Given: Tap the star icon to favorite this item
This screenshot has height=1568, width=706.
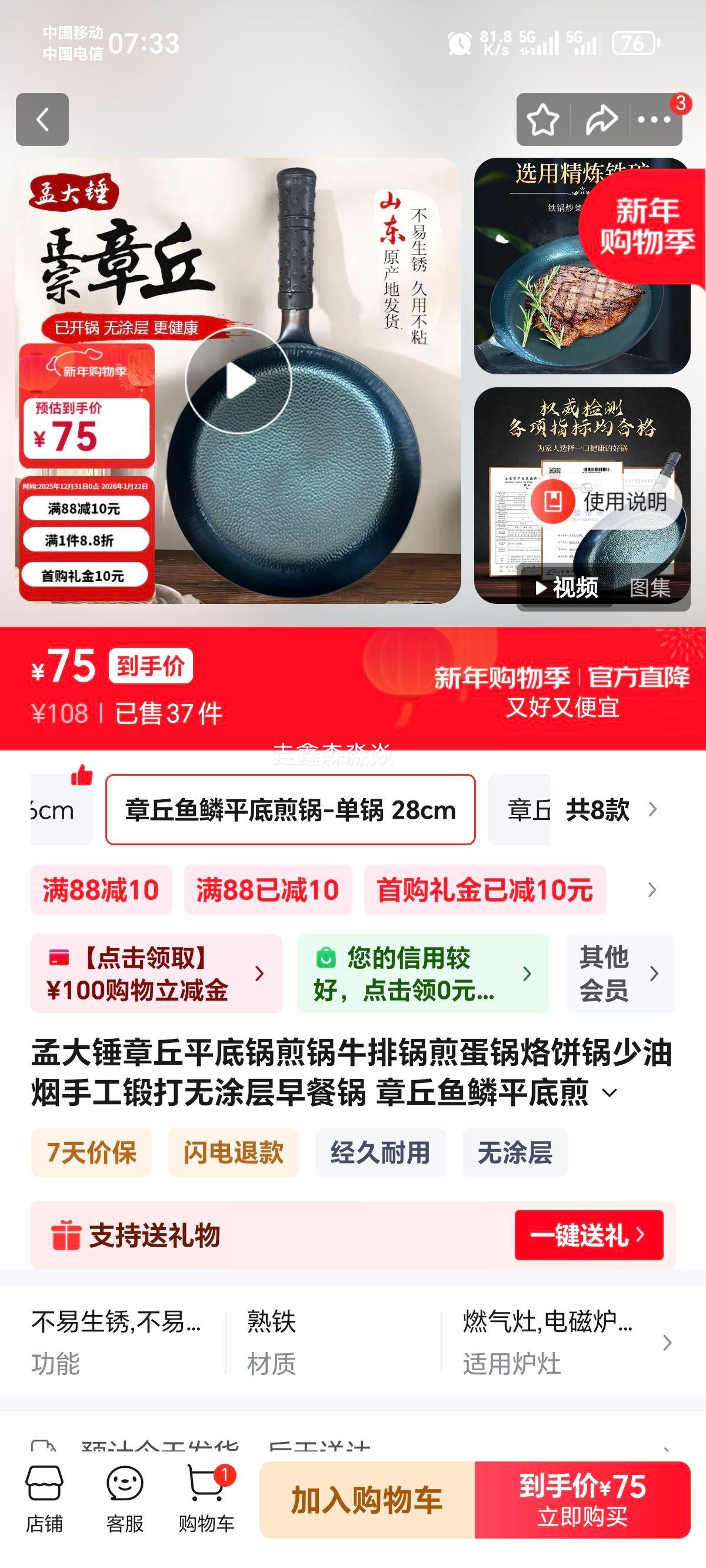Looking at the screenshot, I should pos(542,121).
